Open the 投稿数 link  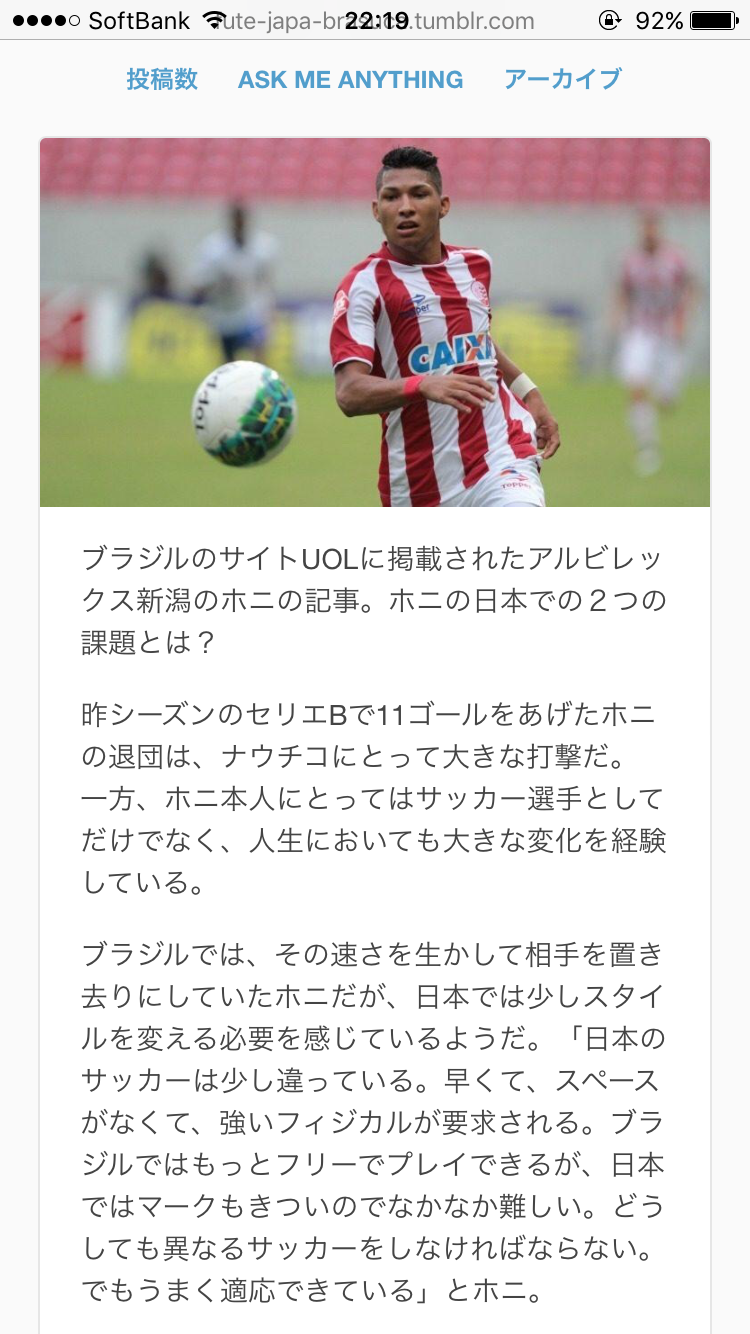click(162, 80)
